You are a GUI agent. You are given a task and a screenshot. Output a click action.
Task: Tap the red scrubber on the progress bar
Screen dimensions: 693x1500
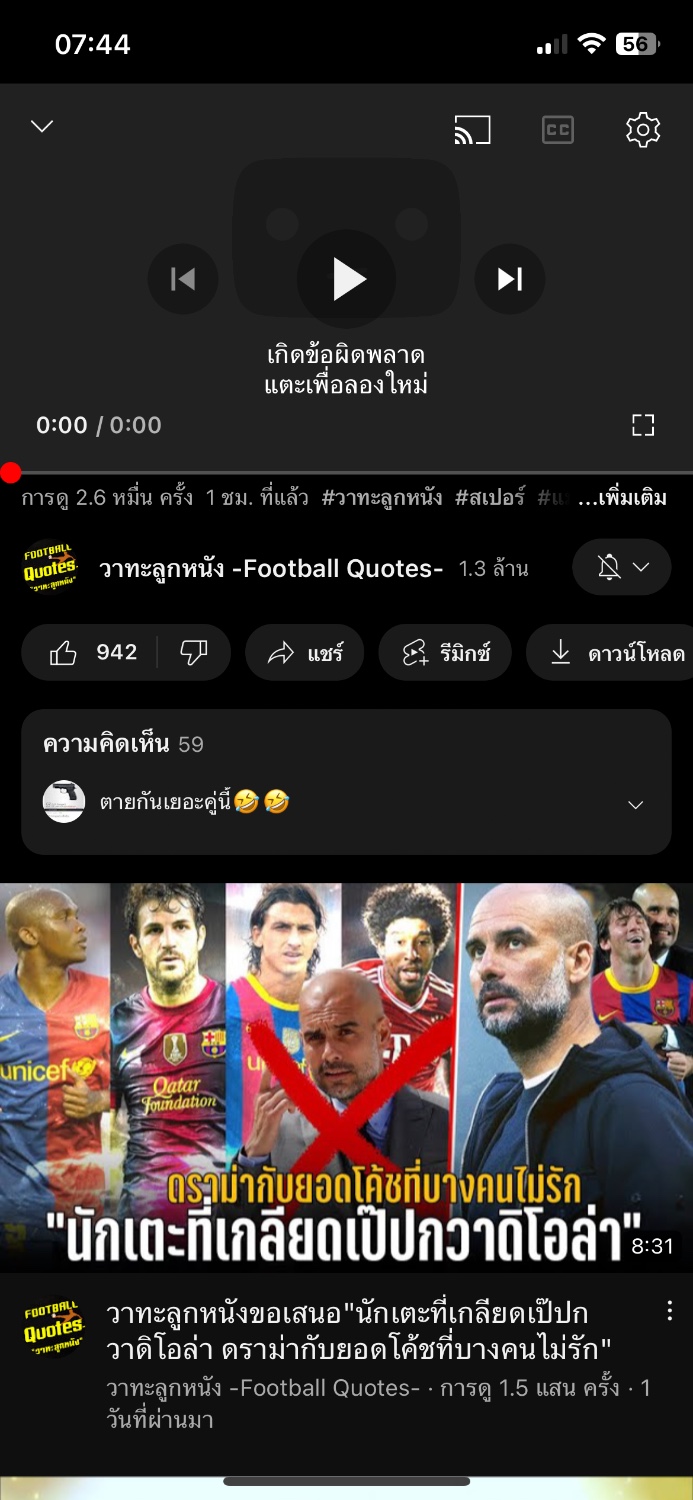pos(10,473)
